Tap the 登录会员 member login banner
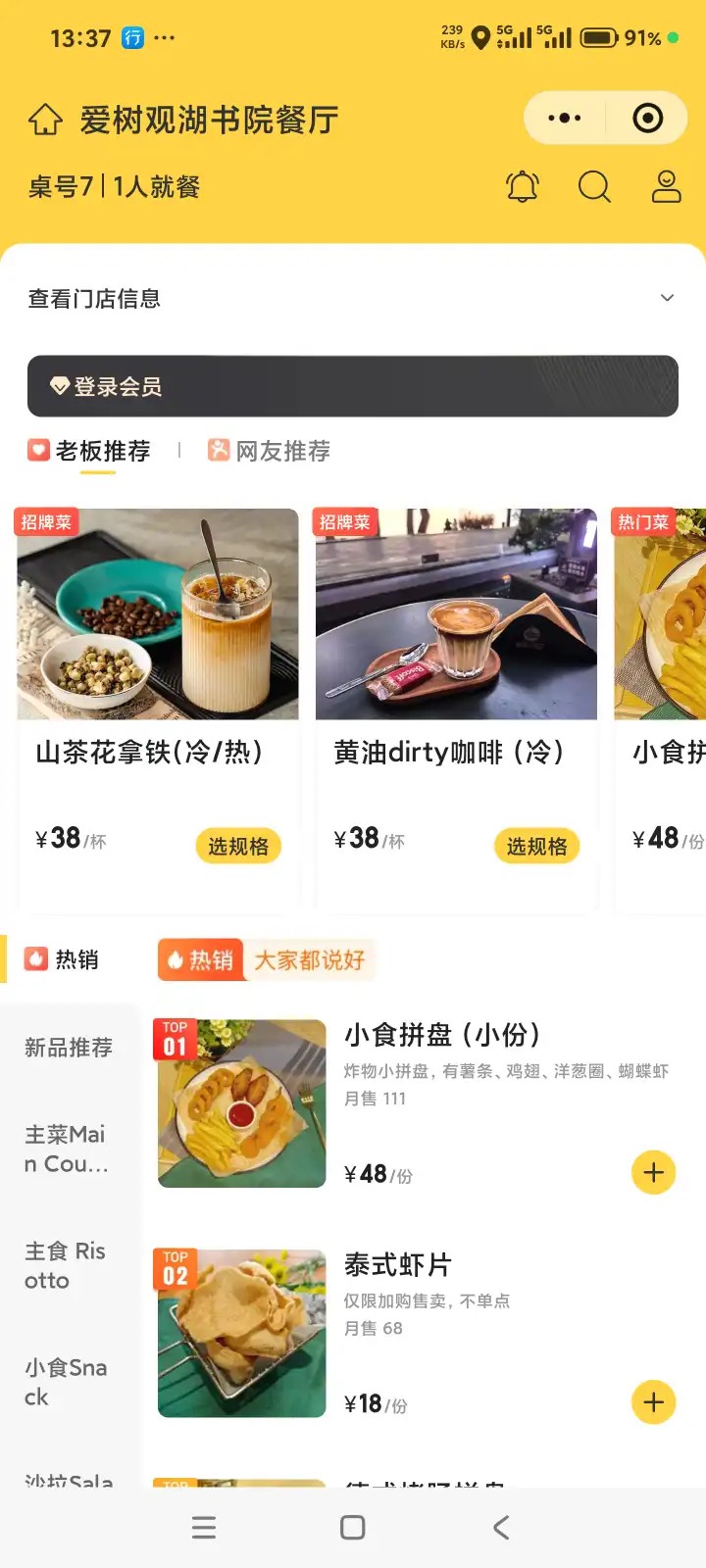 pos(353,386)
